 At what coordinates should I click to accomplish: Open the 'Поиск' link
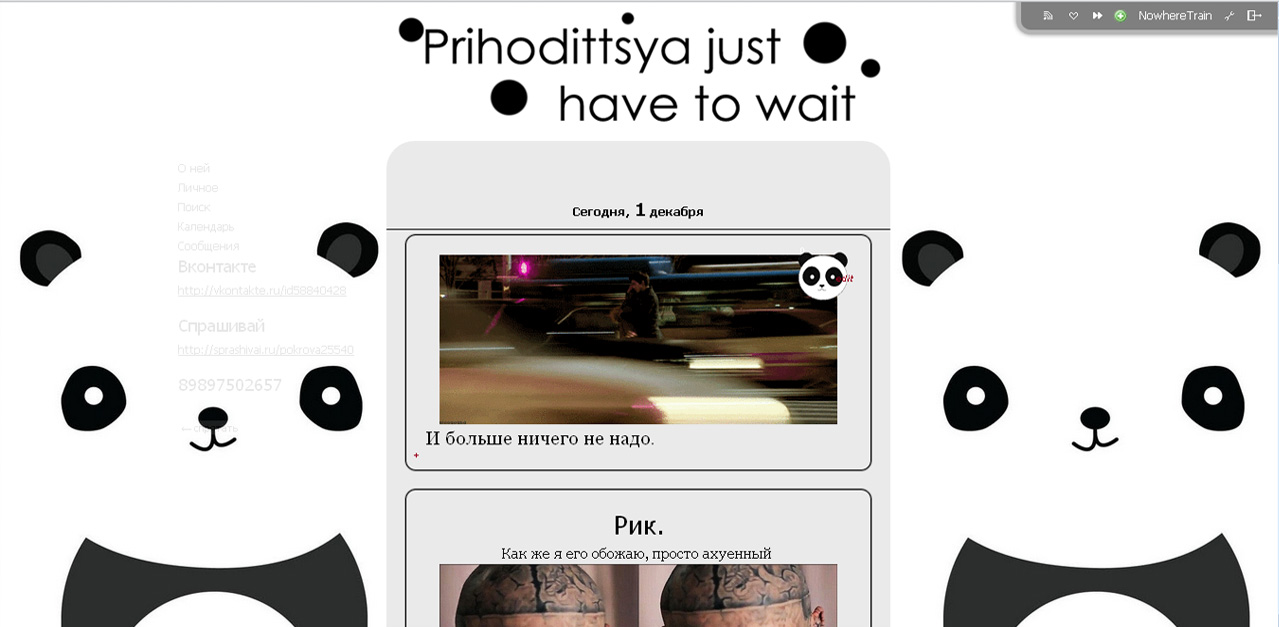click(x=194, y=207)
